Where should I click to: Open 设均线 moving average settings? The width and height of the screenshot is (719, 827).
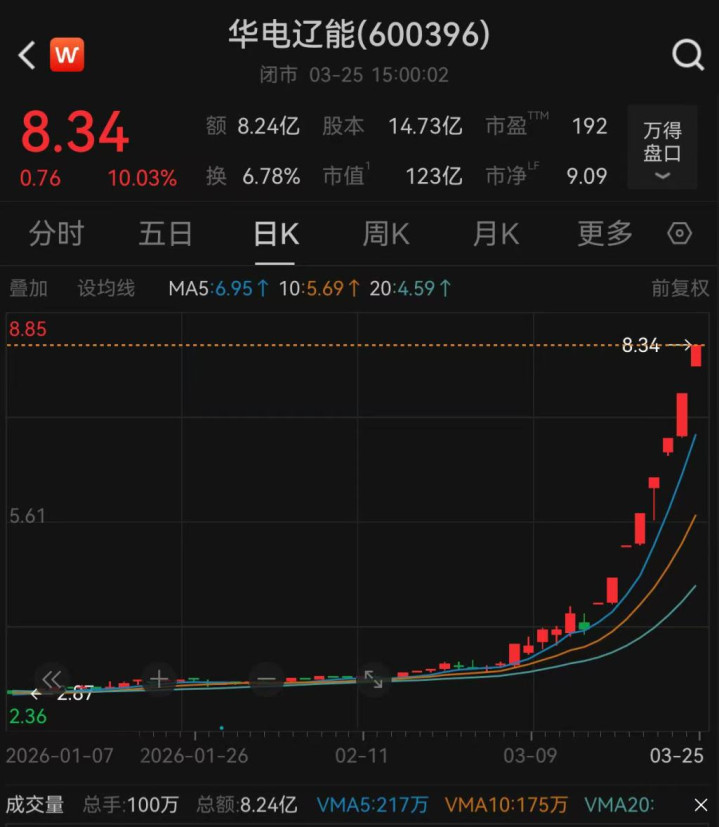click(106, 288)
